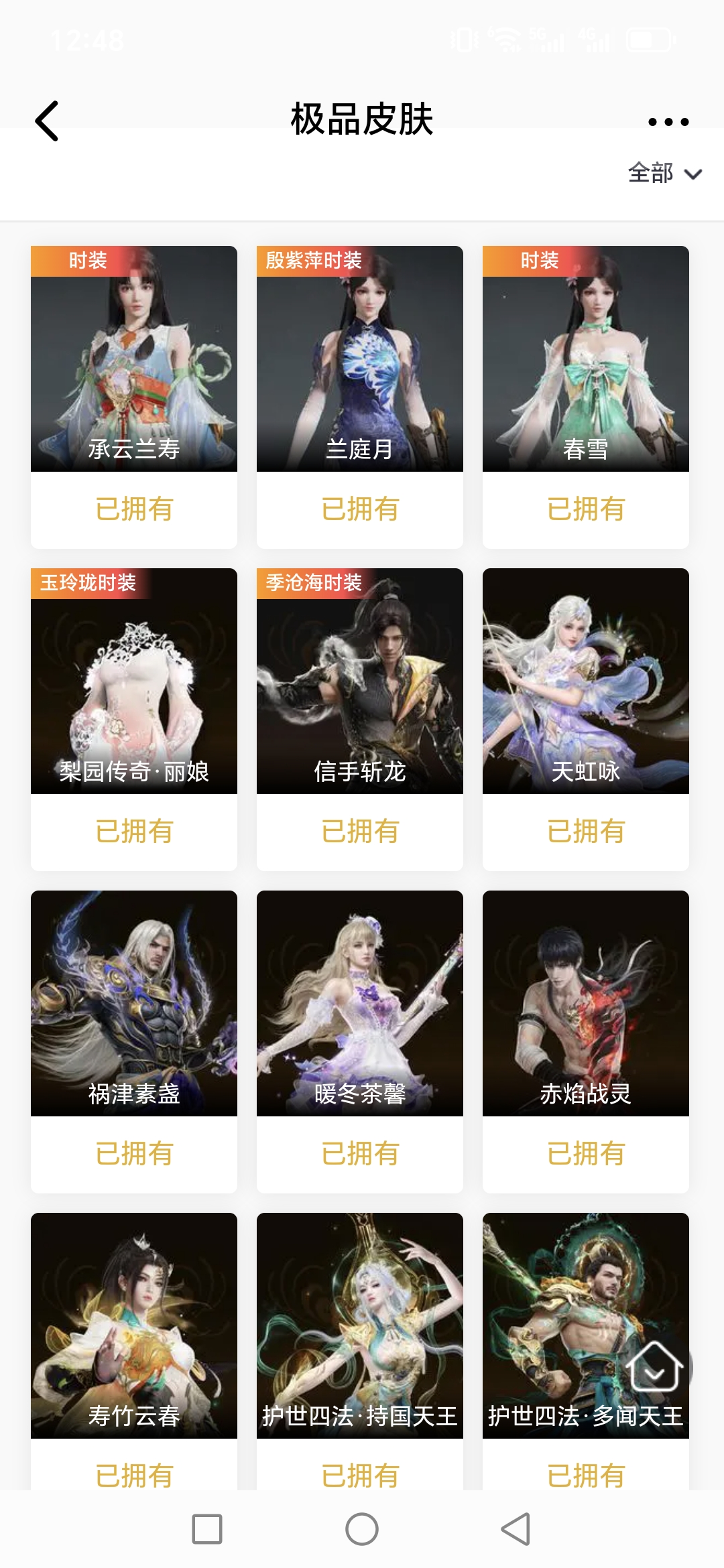Go back from the 极品皮肤 page
Image resolution: width=724 pixels, height=1568 pixels.
click(x=47, y=121)
